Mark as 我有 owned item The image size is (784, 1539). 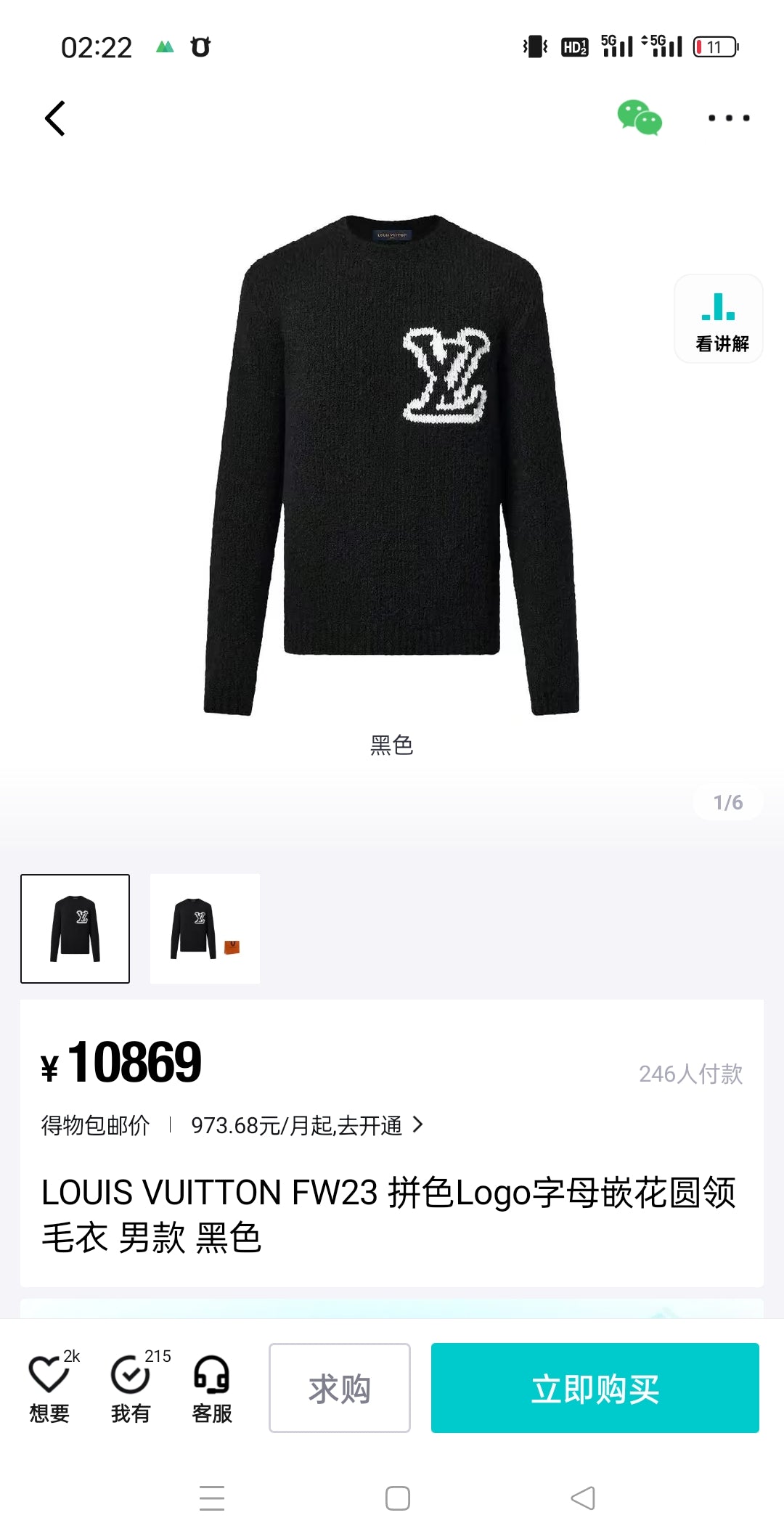[x=131, y=1387]
